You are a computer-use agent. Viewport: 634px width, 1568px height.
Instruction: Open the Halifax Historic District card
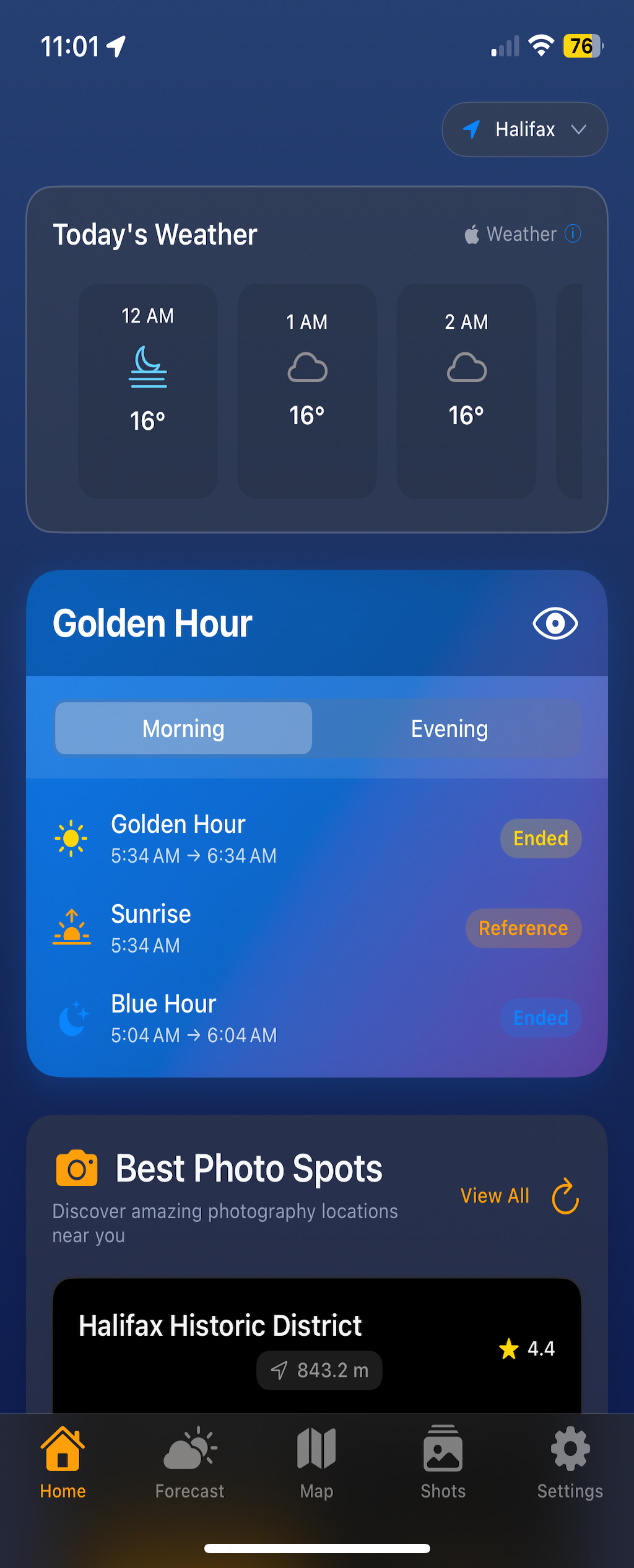[x=316, y=1344]
